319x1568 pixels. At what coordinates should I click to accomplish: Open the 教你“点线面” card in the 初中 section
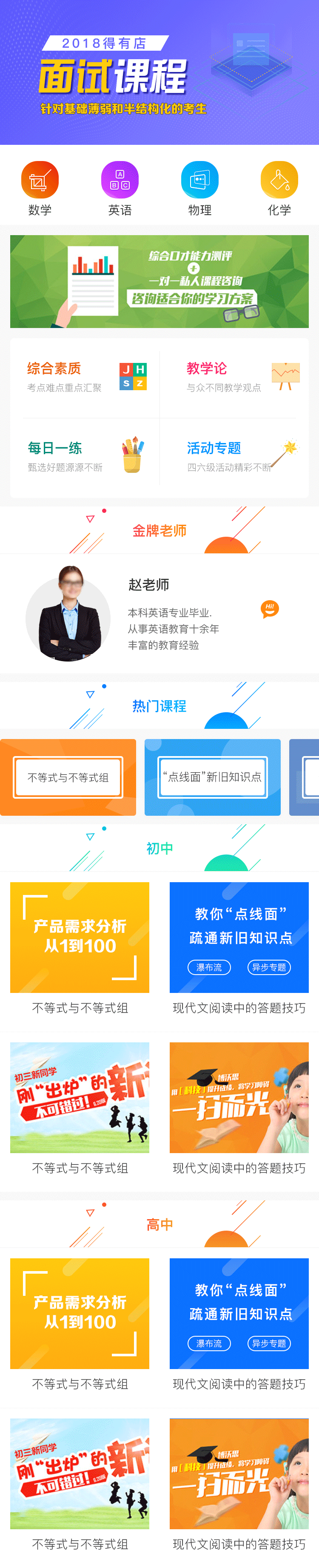click(x=239, y=937)
